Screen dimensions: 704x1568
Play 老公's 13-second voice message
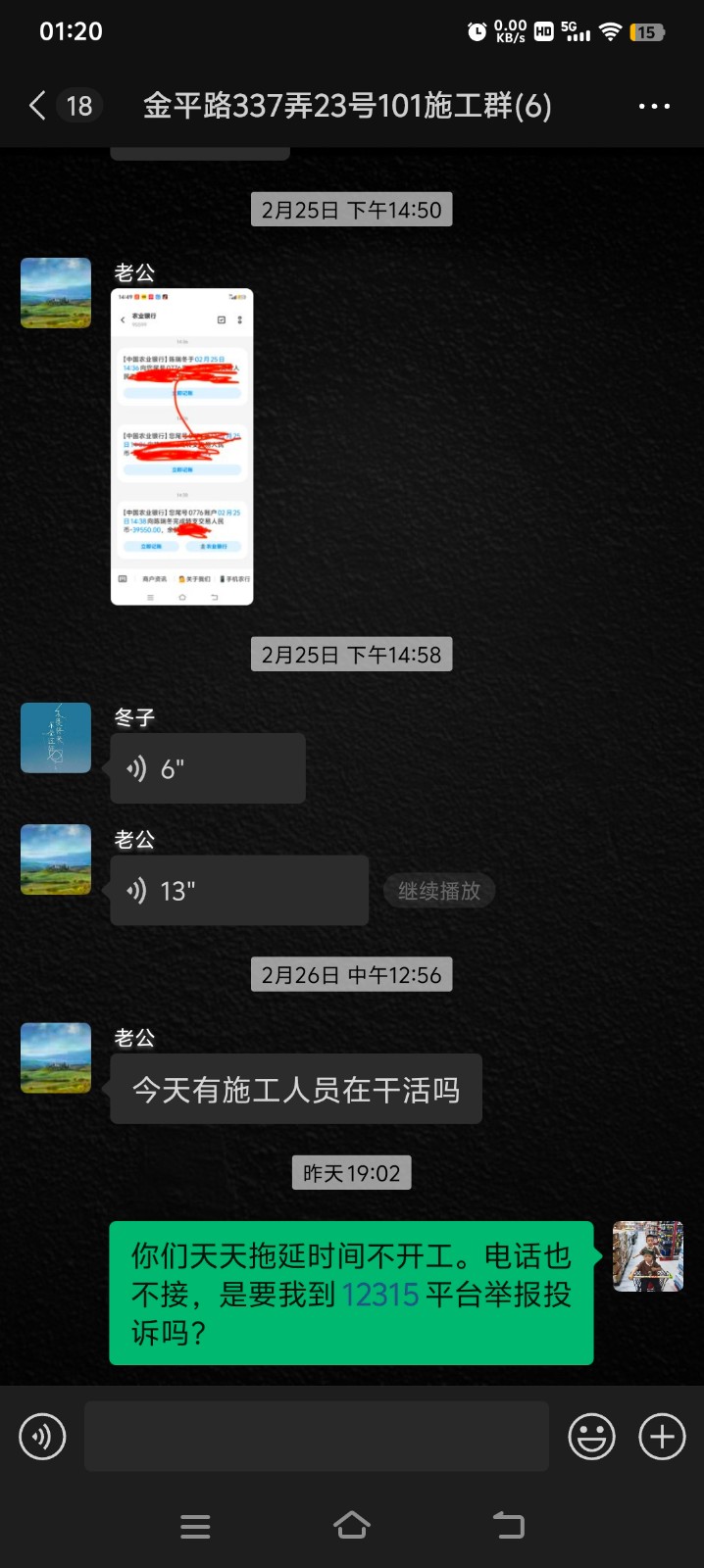tap(239, 891)
